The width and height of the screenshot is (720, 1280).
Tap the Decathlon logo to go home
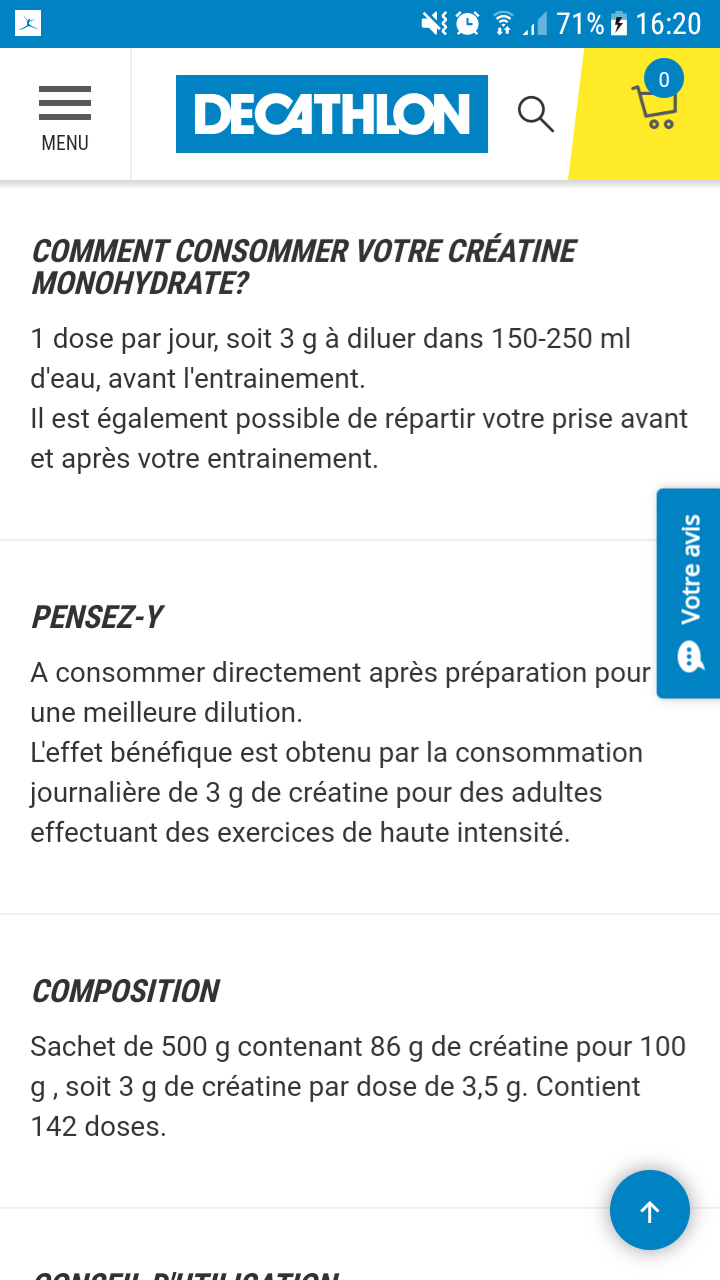coord(331,114)
